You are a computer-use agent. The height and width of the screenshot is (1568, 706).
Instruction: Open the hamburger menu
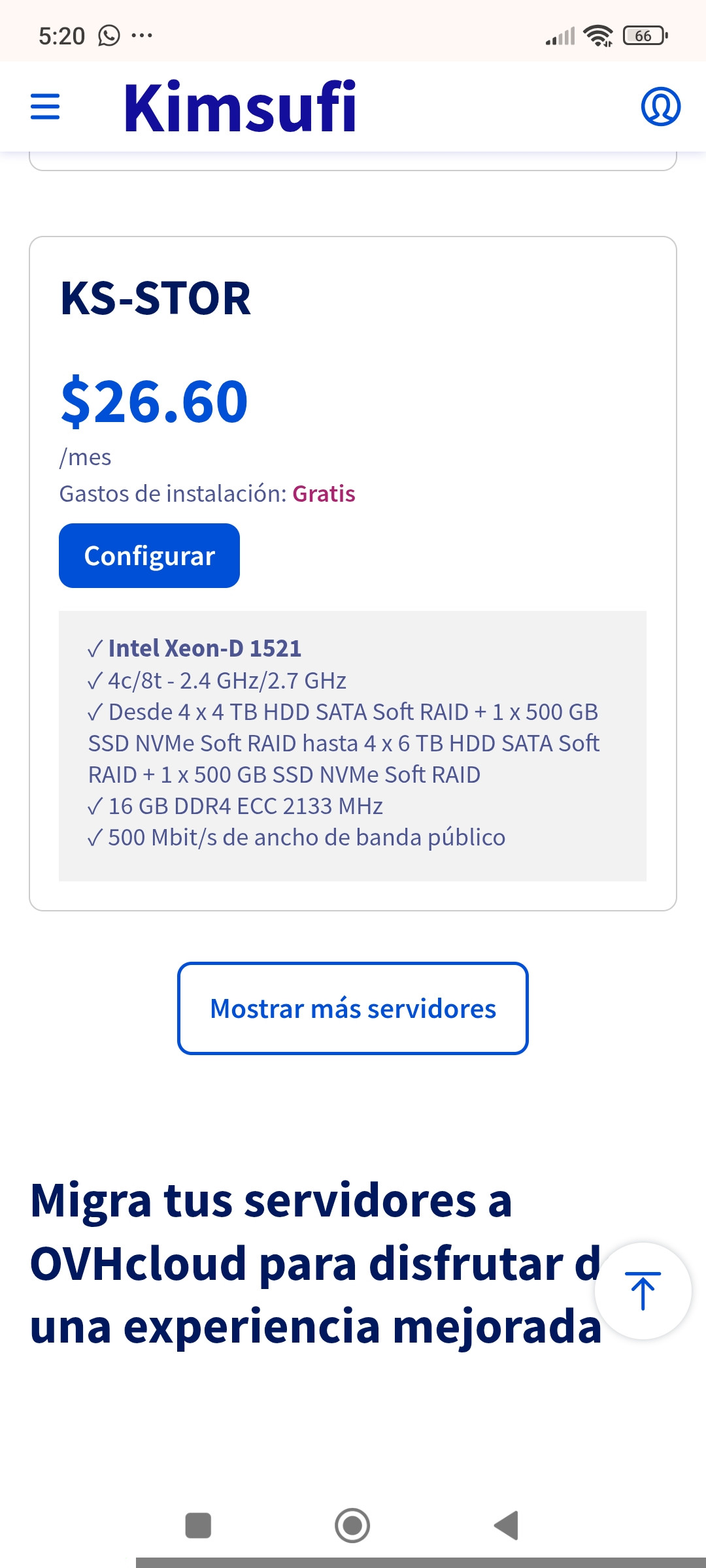pos(45,106)
